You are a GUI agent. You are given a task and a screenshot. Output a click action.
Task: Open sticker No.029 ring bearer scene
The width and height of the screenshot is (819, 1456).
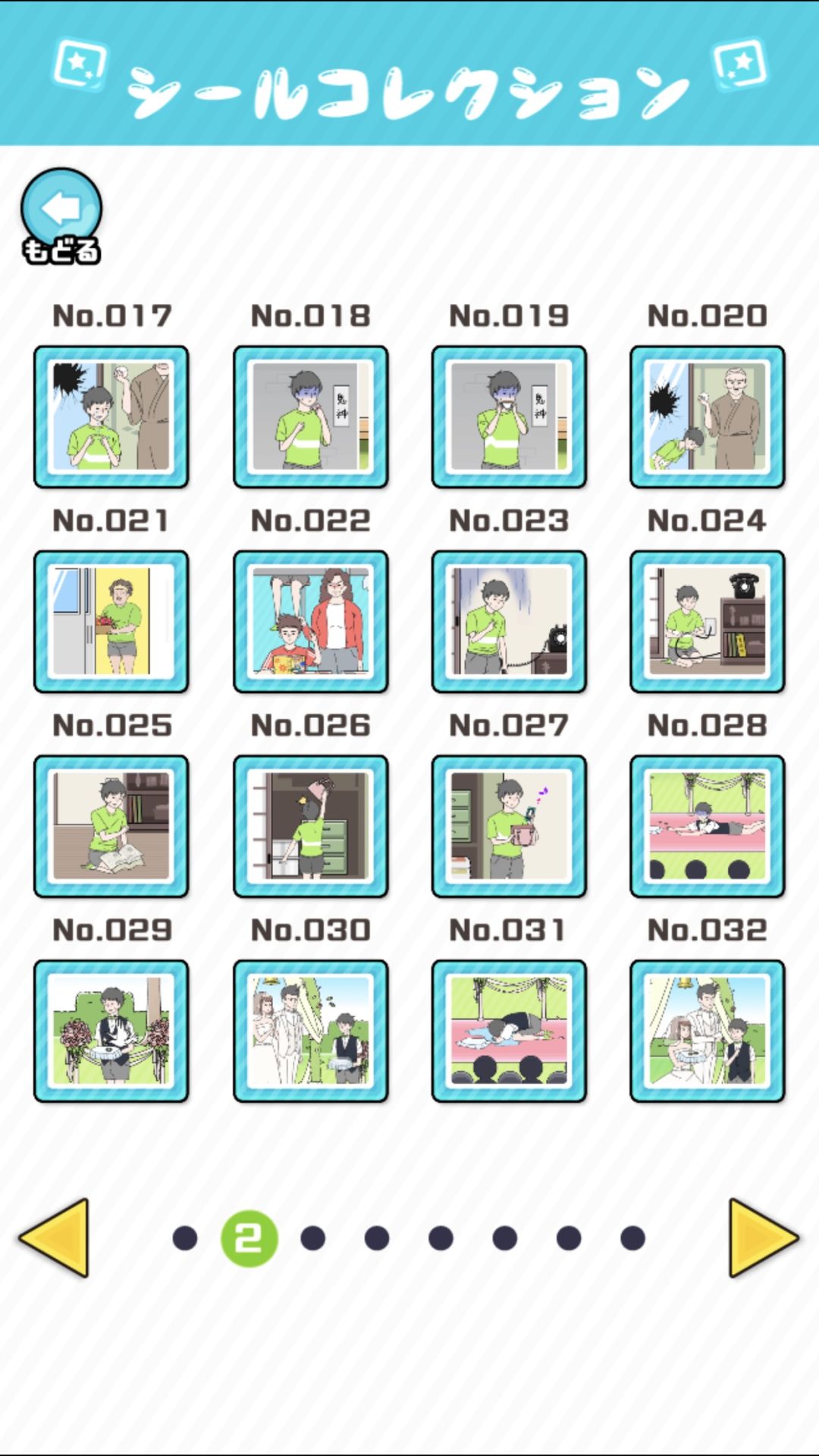(111, 1030)
